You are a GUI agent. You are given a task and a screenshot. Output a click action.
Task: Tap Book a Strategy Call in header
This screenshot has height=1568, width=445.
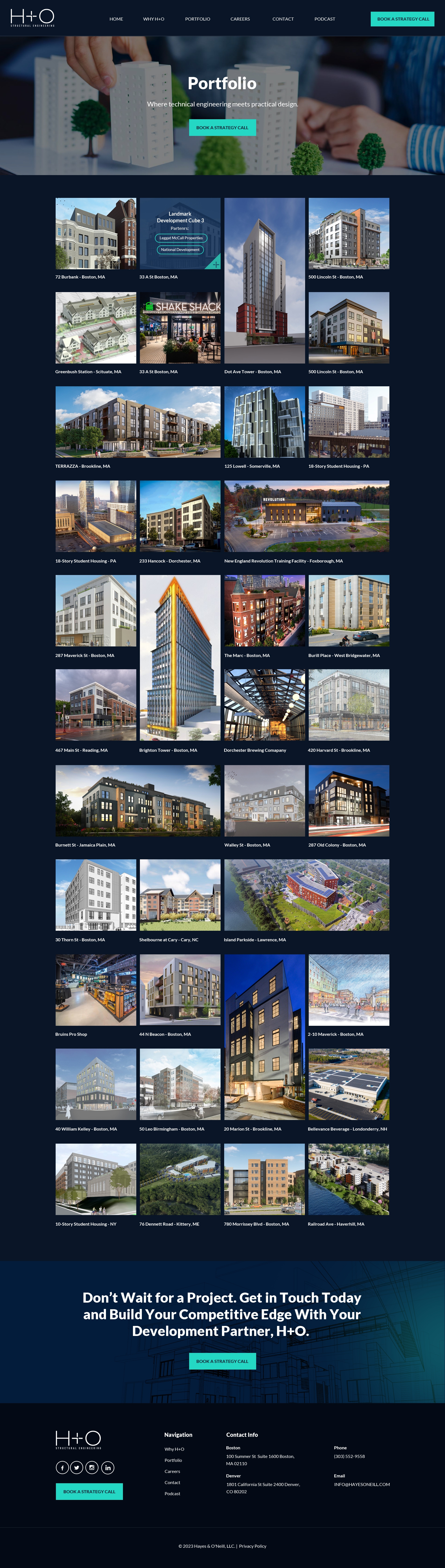(x=402, y=19)
